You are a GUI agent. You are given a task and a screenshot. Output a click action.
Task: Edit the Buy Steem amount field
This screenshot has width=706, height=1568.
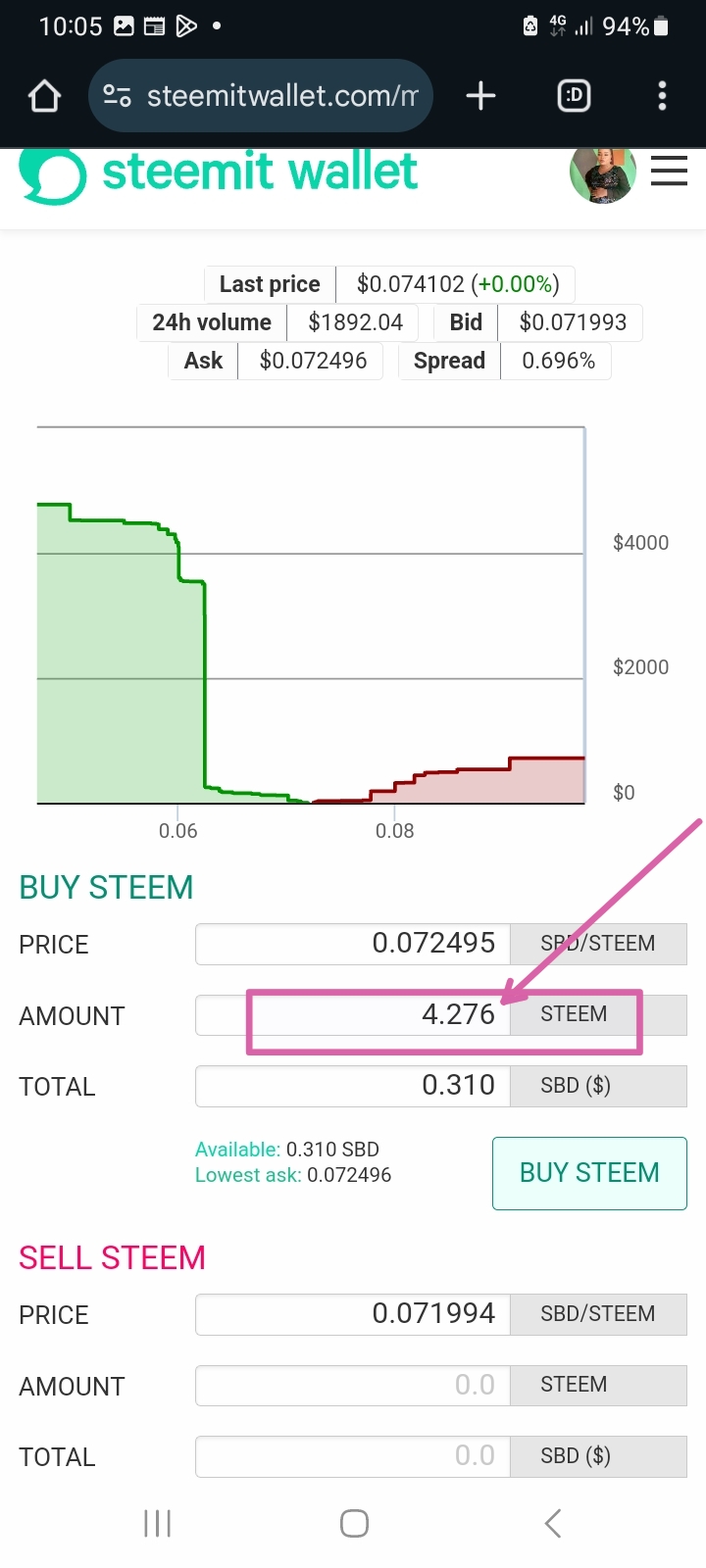coord(353,1014)
